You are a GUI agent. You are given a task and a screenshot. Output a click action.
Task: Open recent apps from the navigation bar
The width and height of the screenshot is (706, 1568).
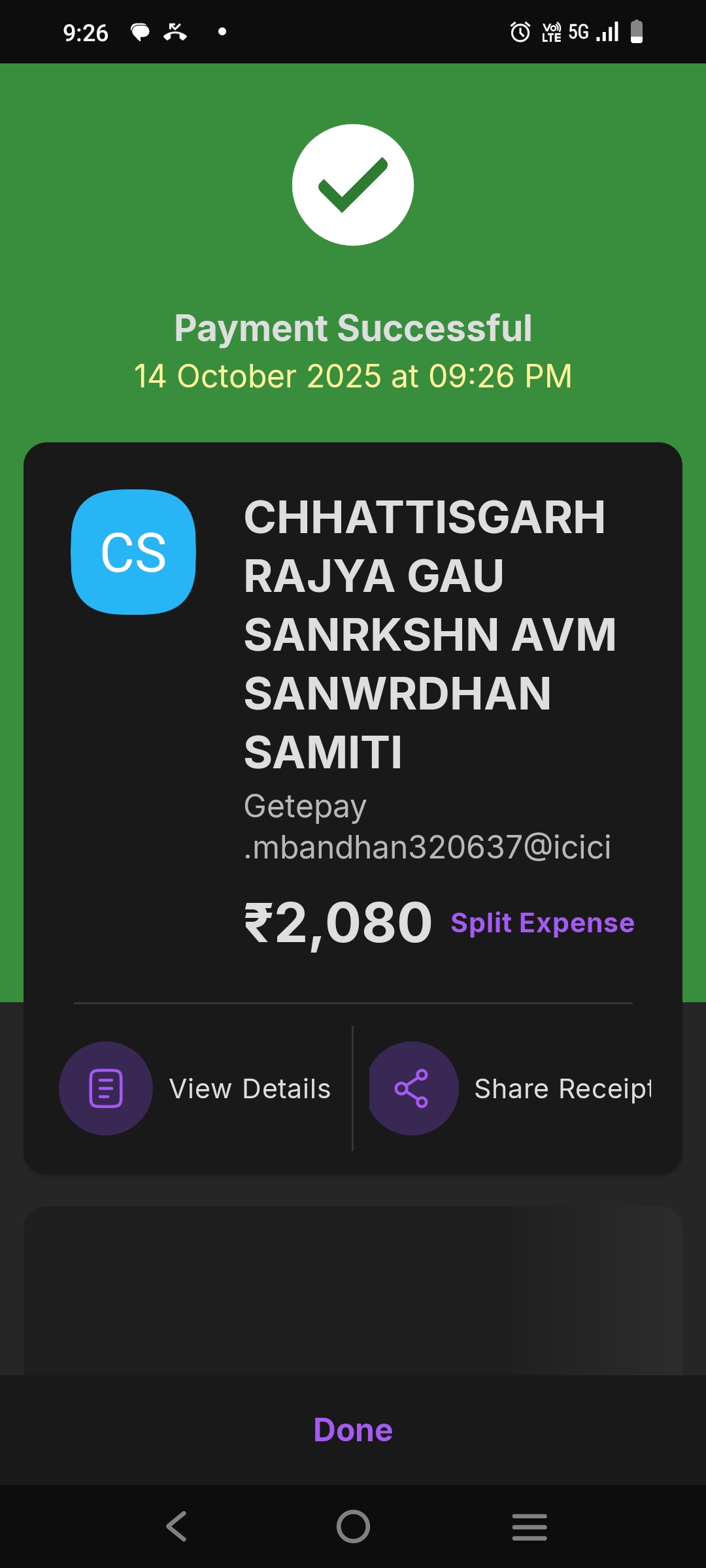point(529,1527)
